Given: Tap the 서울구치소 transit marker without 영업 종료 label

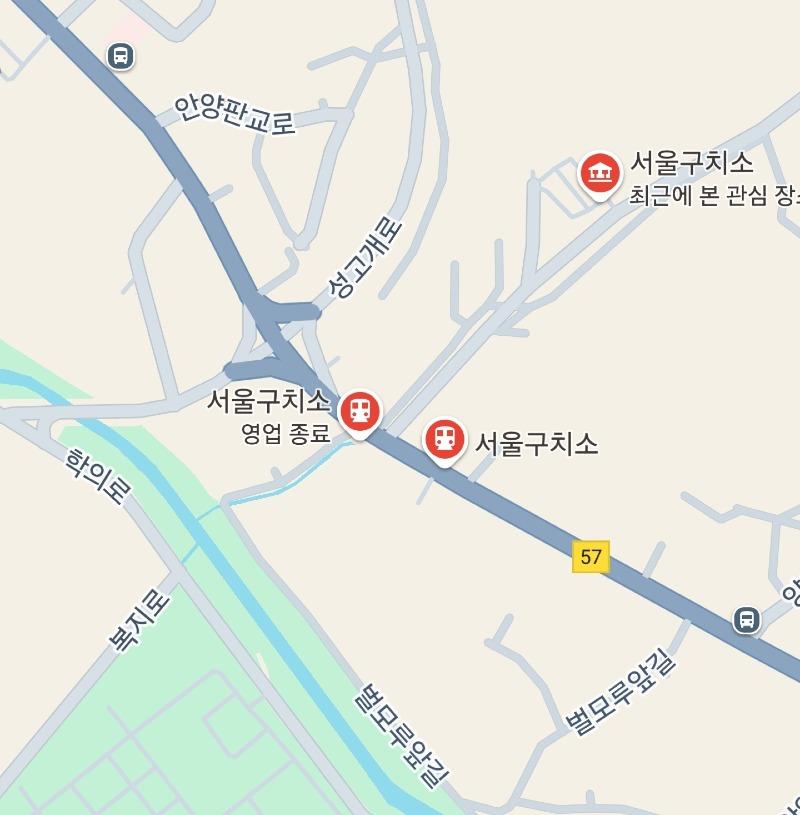Looking at the screenshot, I should 445,439.
